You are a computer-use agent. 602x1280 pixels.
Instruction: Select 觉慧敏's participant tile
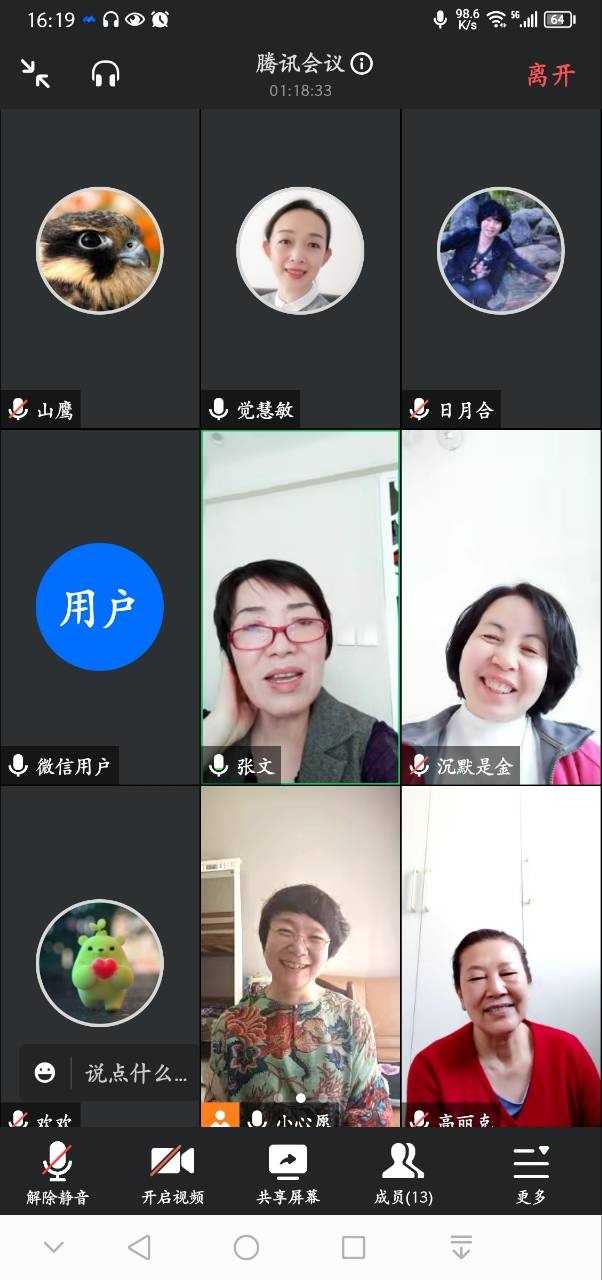click(300, 268)
